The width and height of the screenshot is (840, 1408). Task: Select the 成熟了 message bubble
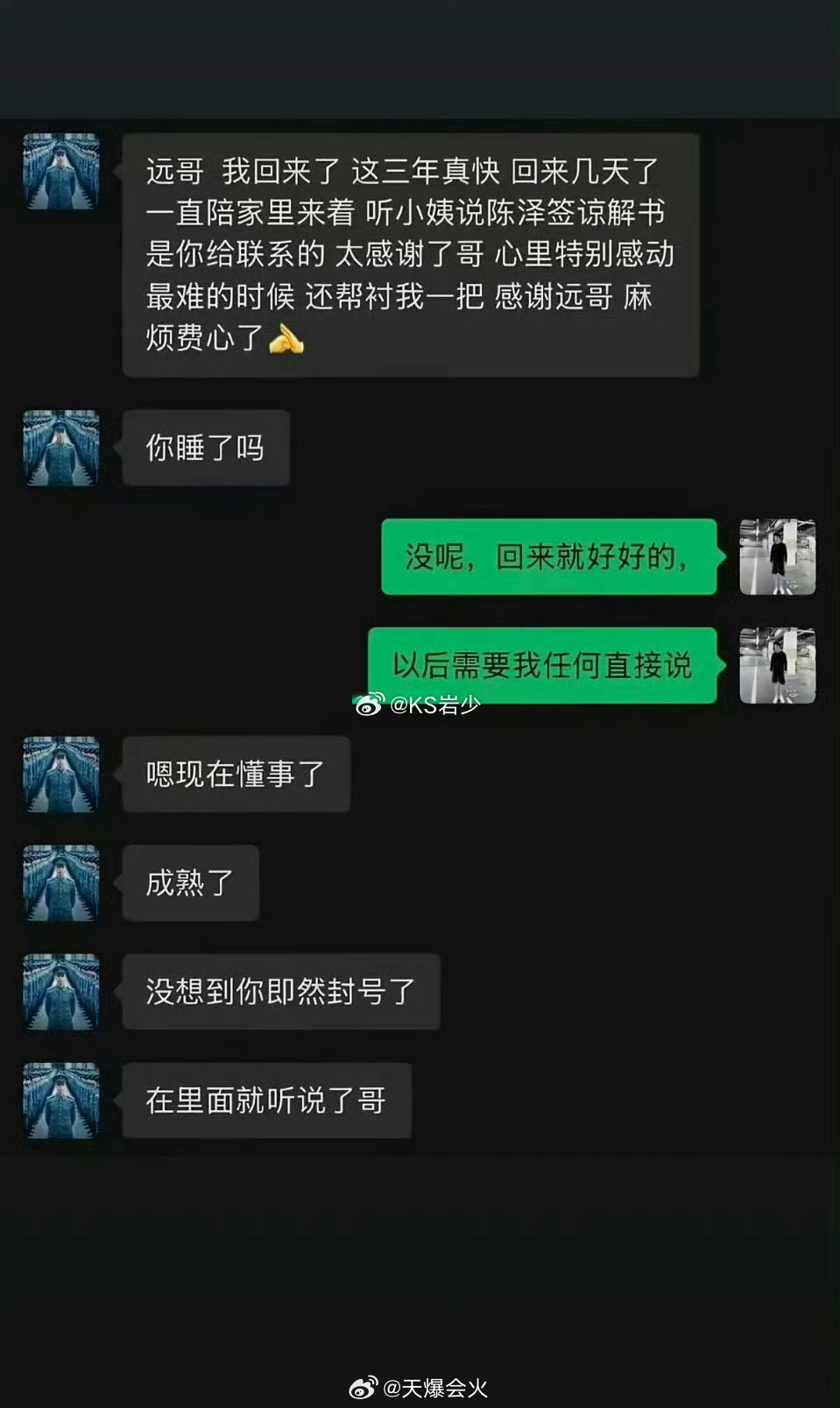click(190, 883)
